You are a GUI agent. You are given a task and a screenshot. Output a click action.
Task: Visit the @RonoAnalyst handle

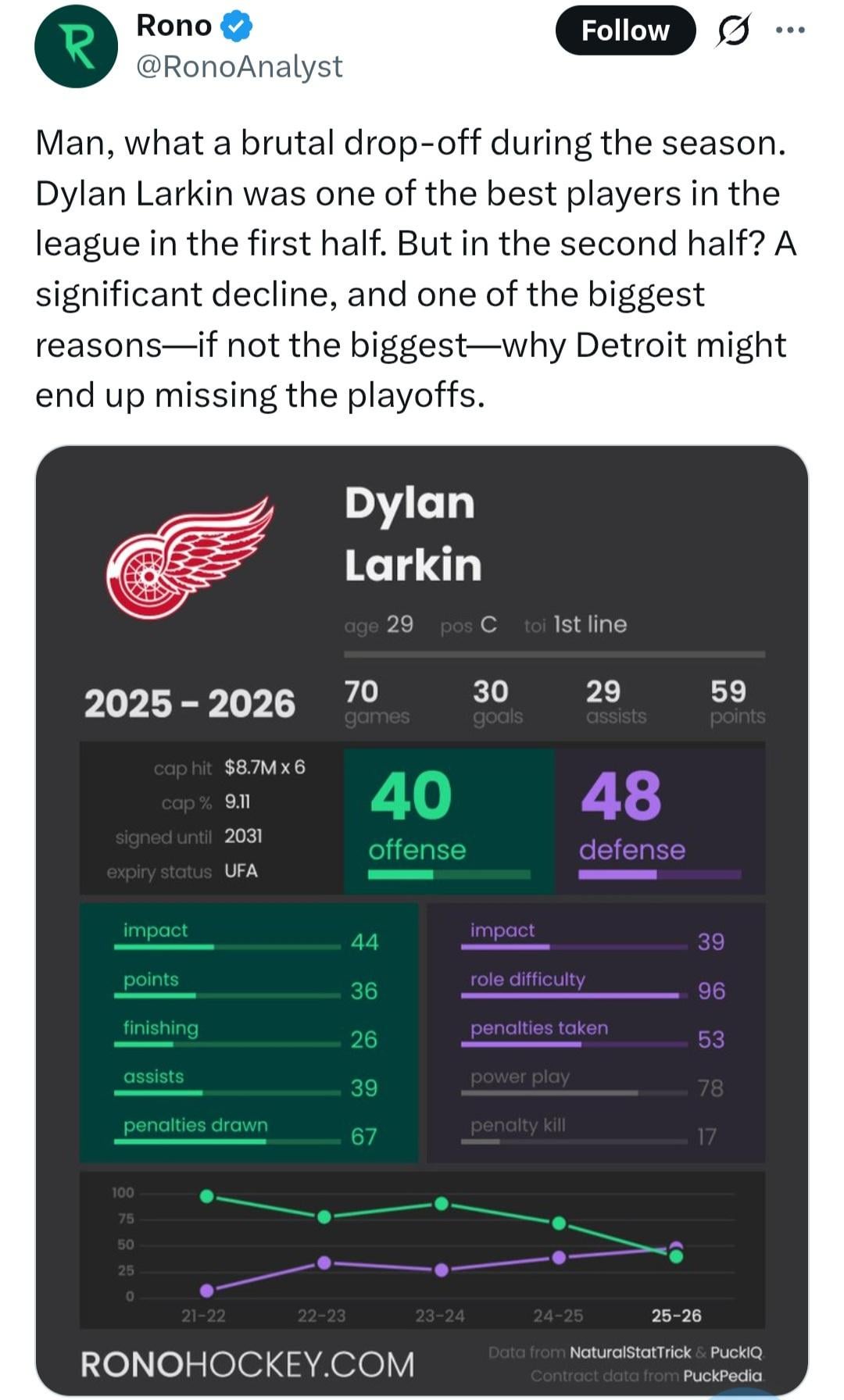click(x=239, y=67)
